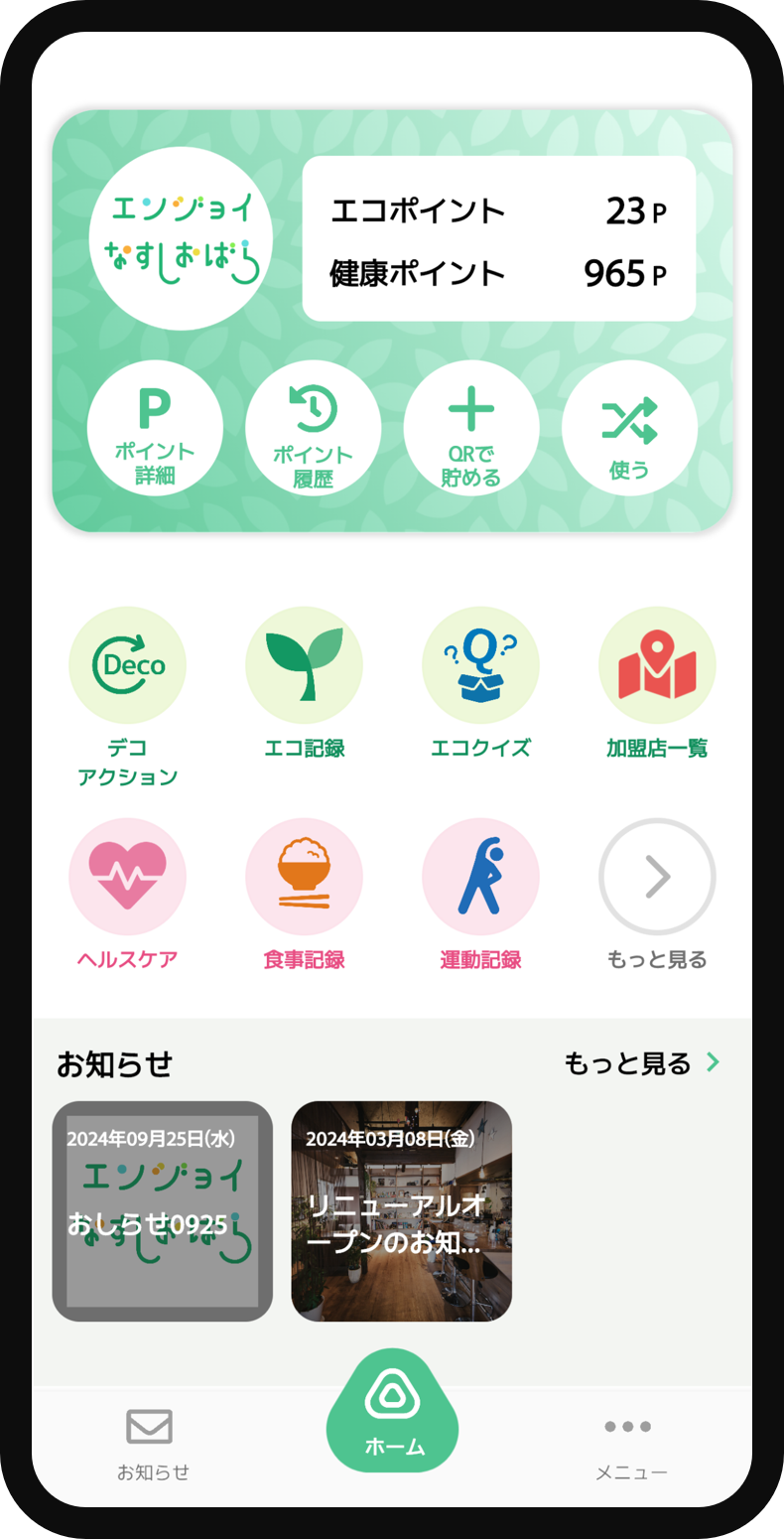This screenshot has width=784, height=1539.
Task: Open the リニューアルオープン news card
Action: pos(401,1211)
